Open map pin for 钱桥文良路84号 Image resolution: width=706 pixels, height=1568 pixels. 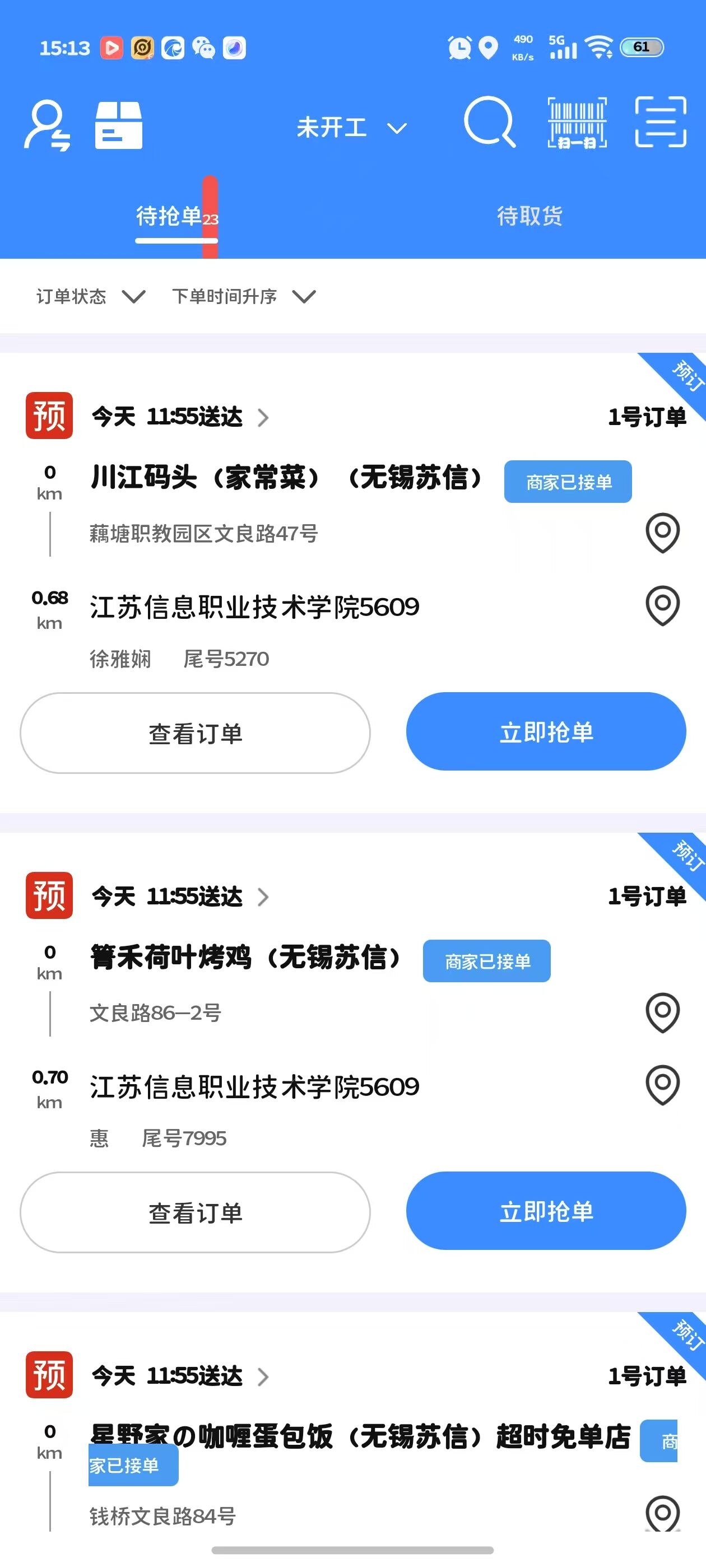pyautogui.click(x=662, y=1514)
